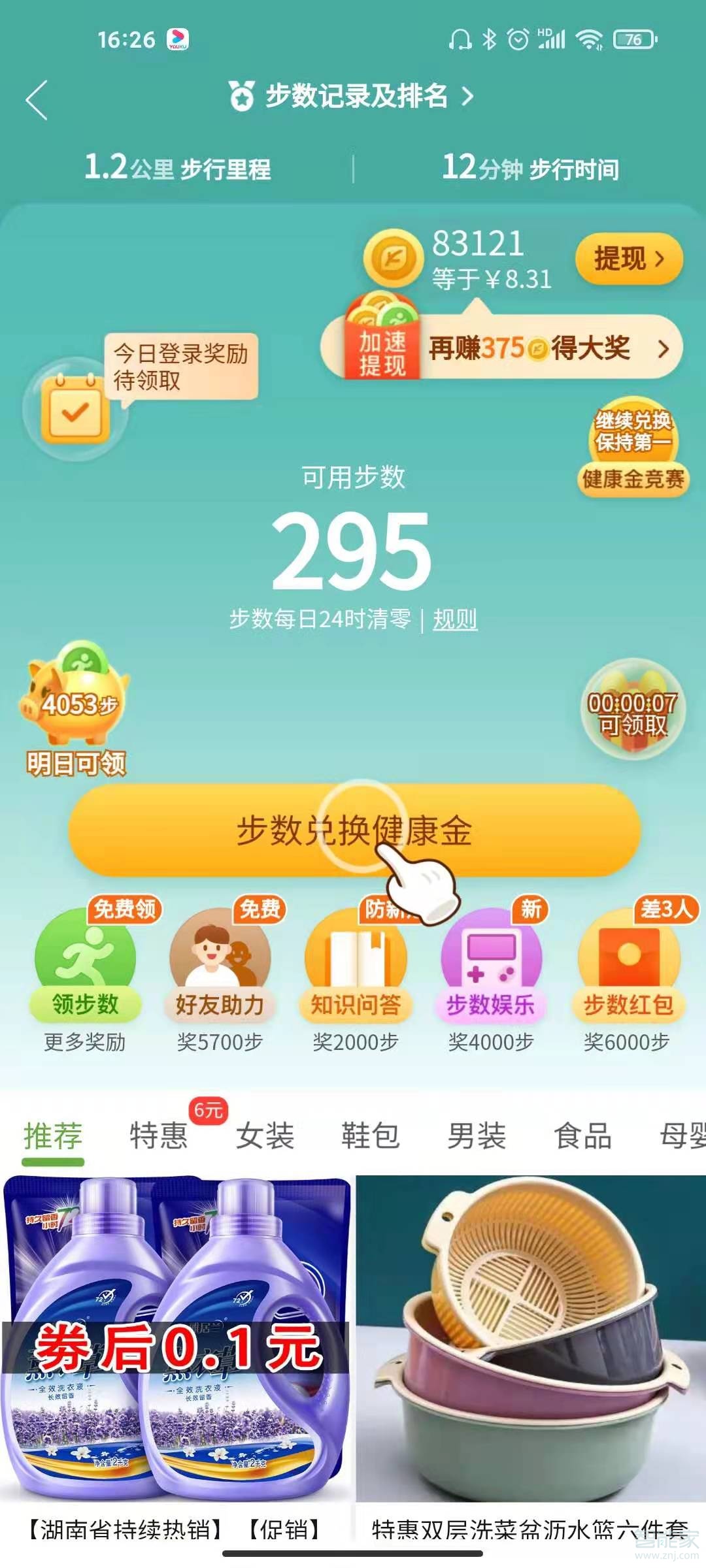Switch to the 特惠 tab

click(x=159, y=1135)
